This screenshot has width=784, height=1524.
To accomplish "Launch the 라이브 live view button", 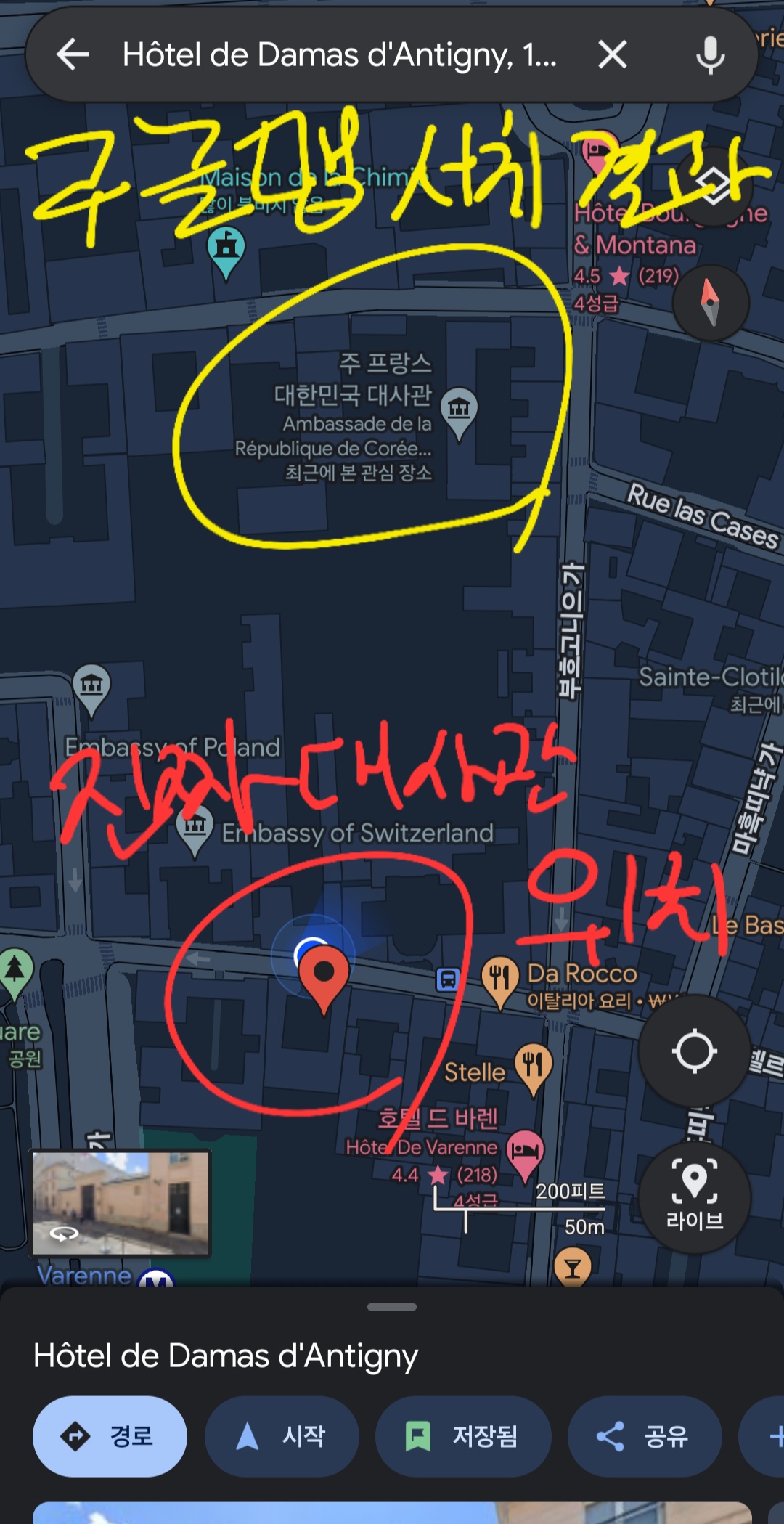I will point(694,1197).
